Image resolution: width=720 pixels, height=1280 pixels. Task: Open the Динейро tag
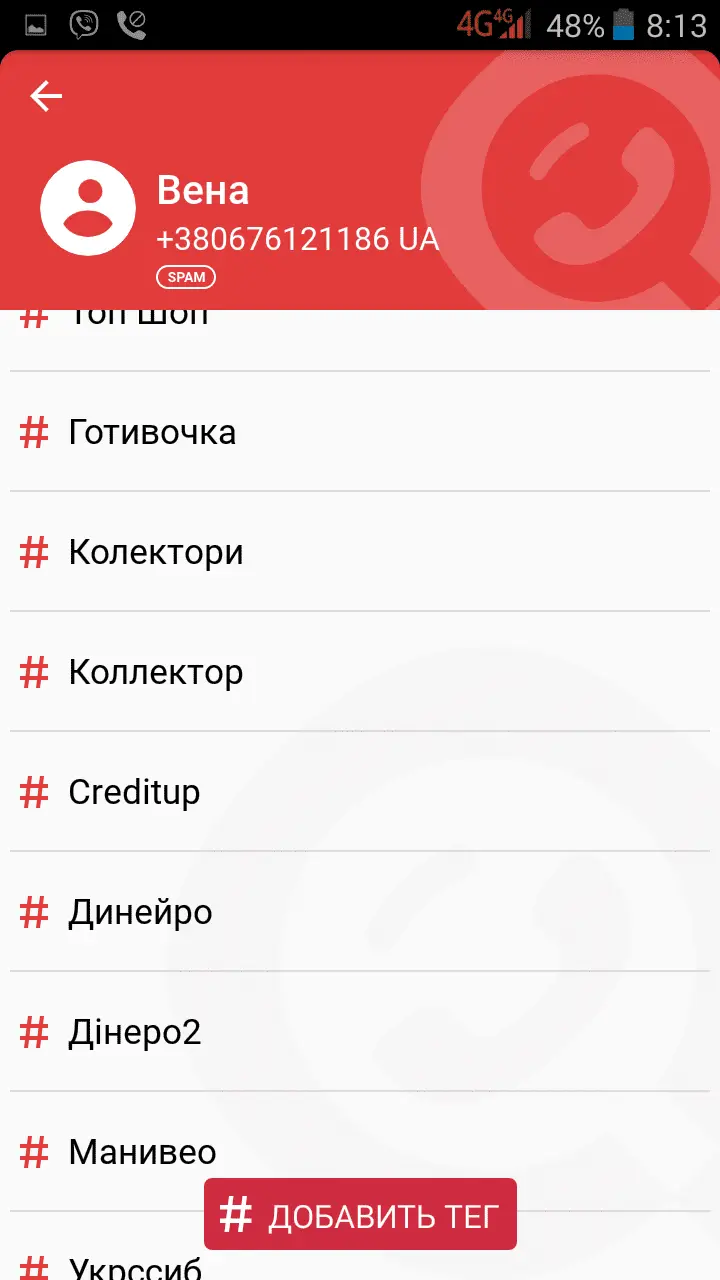[140, 912]
